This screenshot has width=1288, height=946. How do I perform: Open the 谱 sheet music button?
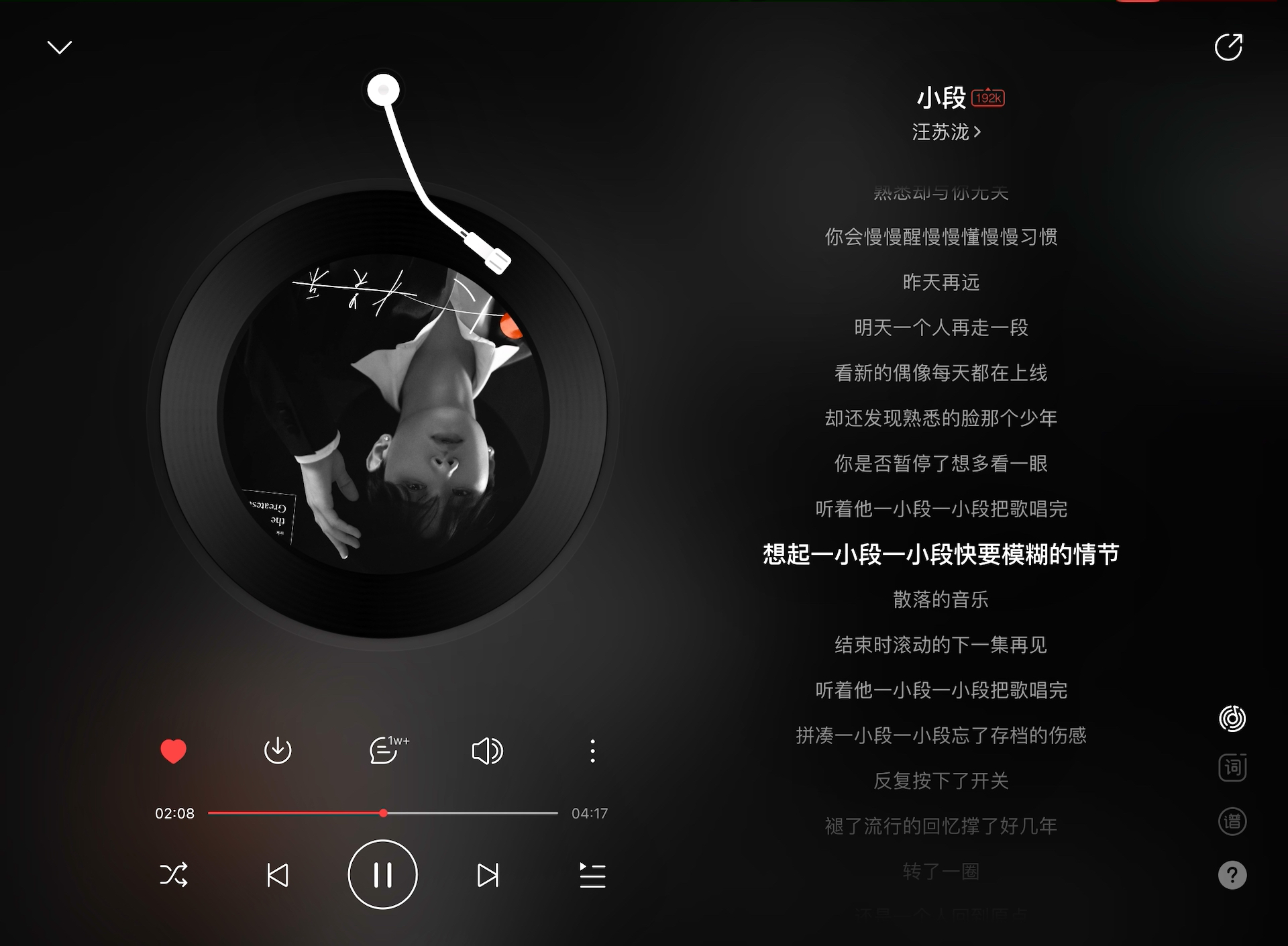point(1232,822)
